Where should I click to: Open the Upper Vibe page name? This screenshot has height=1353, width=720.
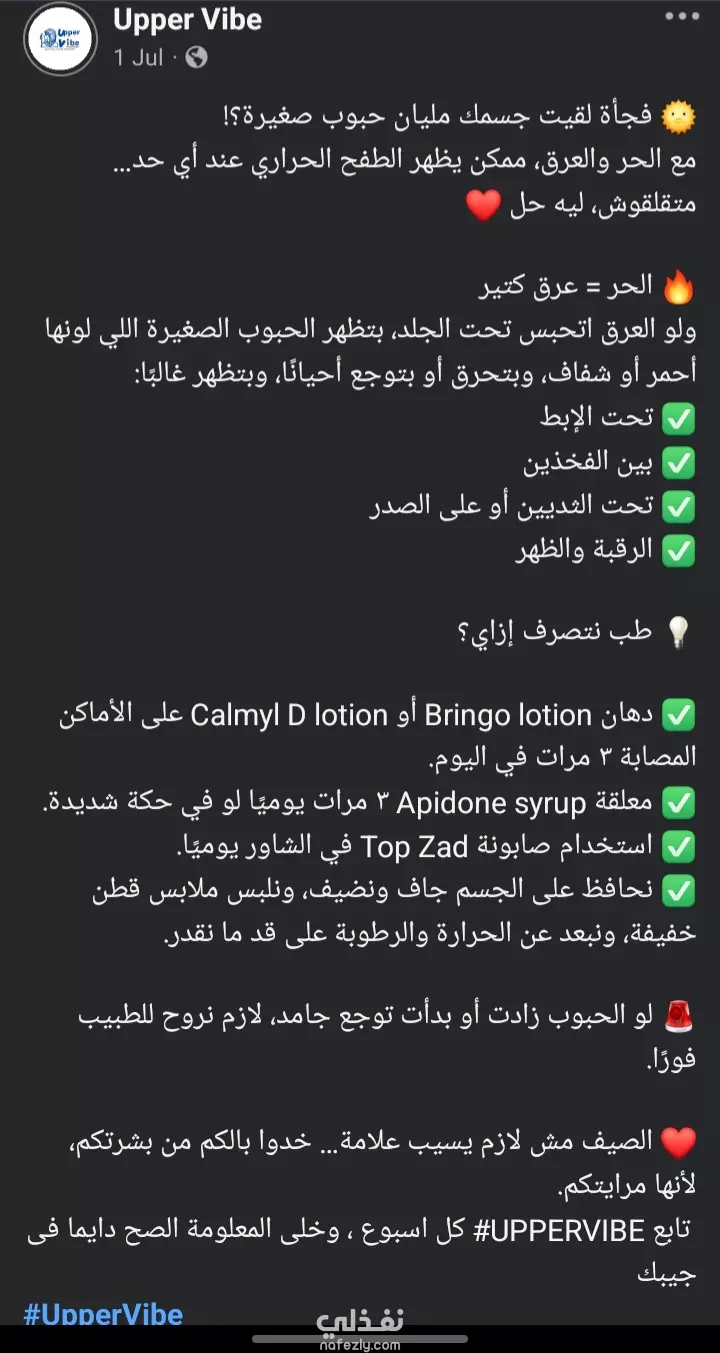[188, 20]
